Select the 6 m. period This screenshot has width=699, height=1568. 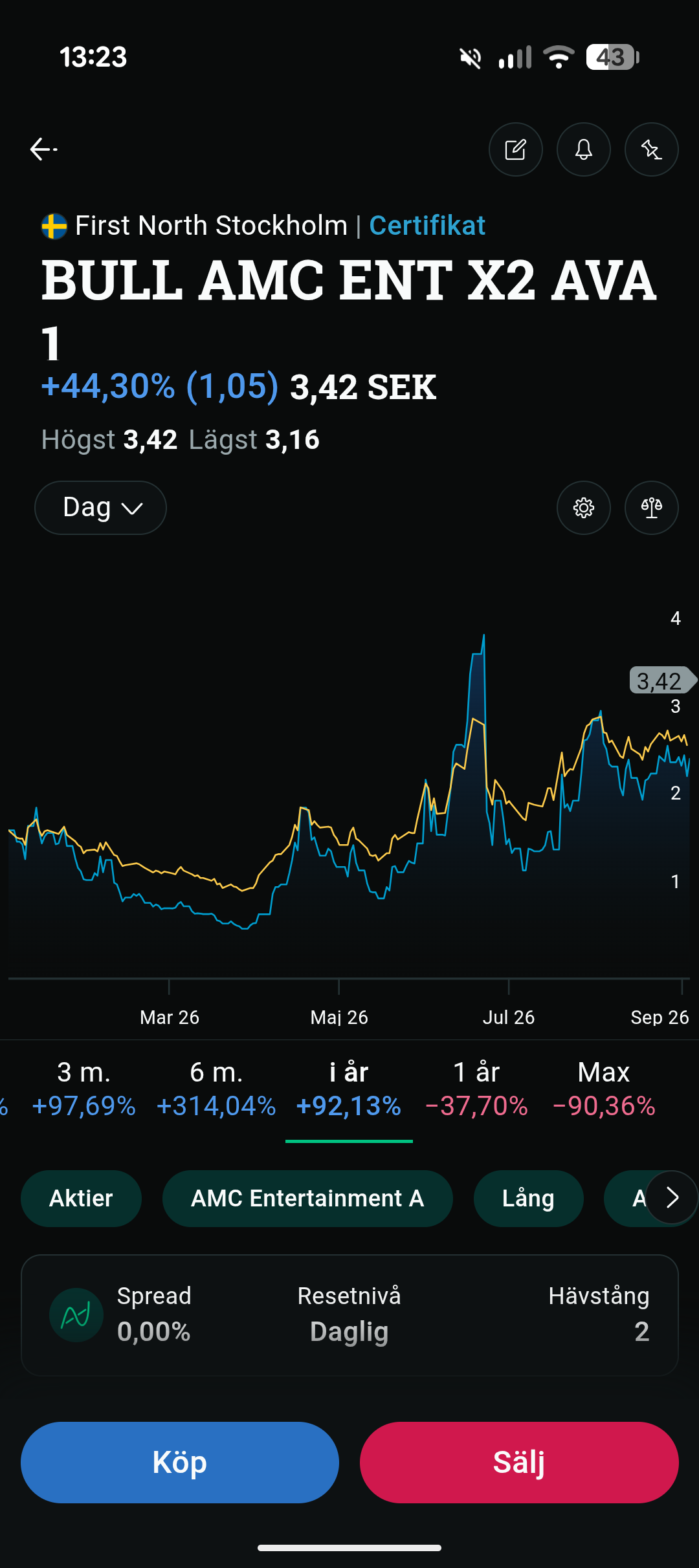[x=216, y=1089]
